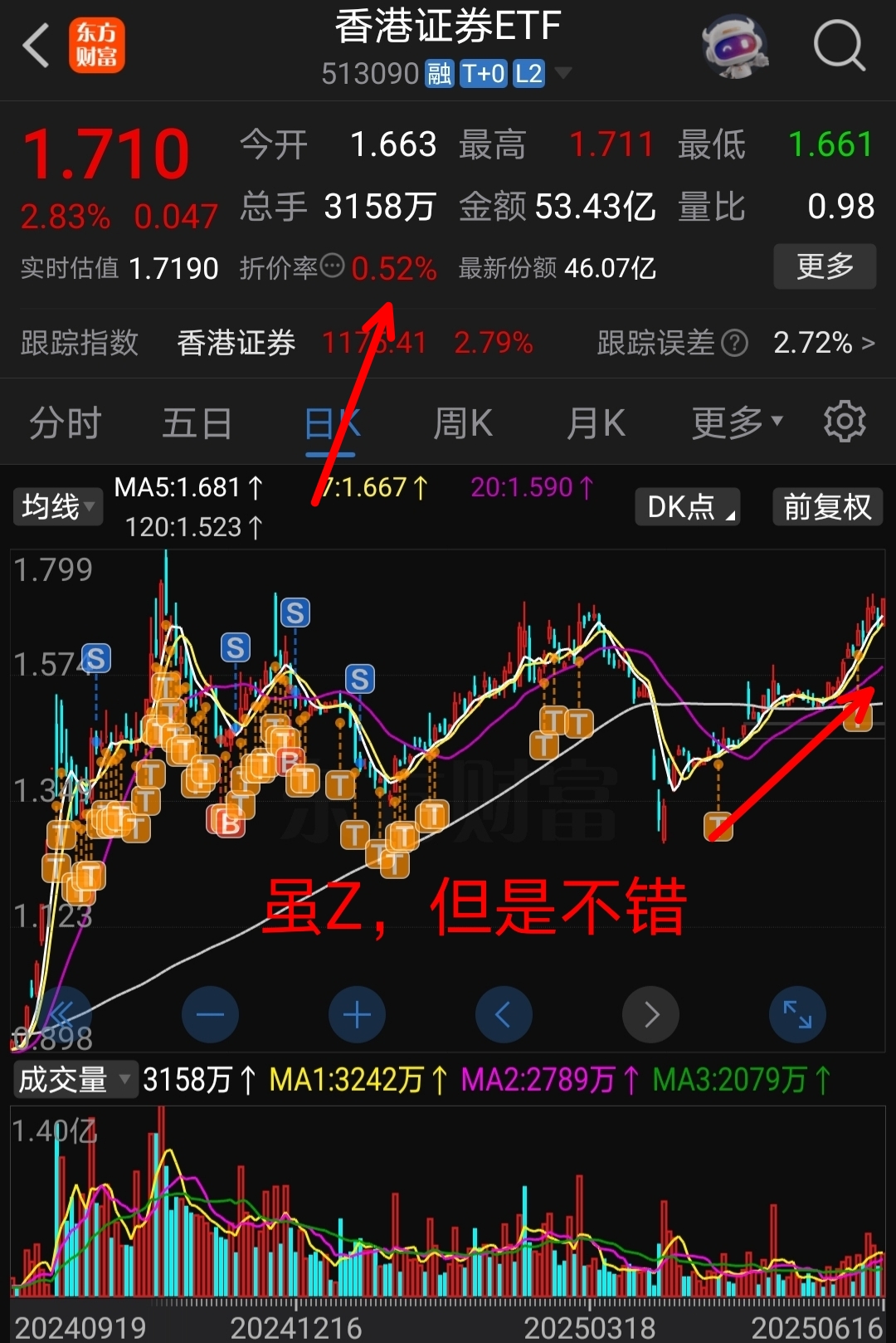Click the robot AI assistant icon
Image resolution: width=896 pixels, height=1343 pixels.
(737, 46)
